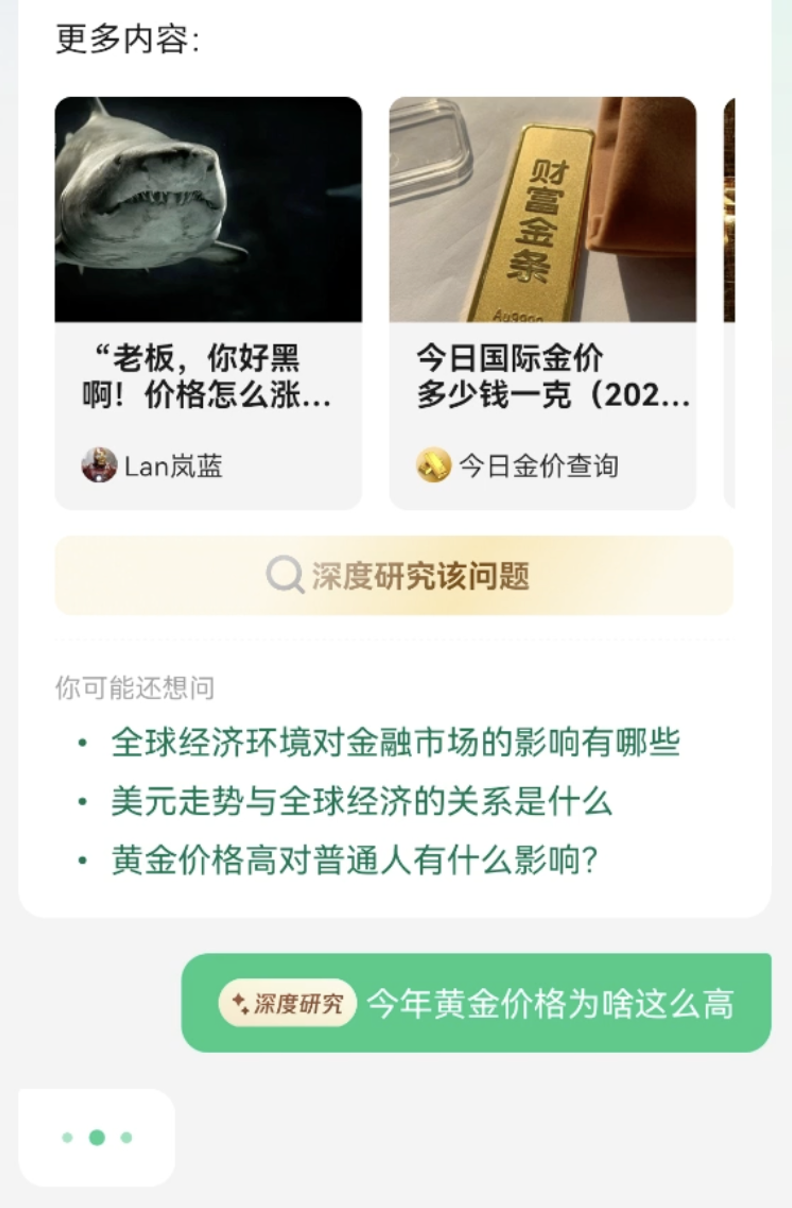Open the question about 全球经济环境对金融市场的影响
Viewport: 792px width, 1208px height.
pos(398,742)
